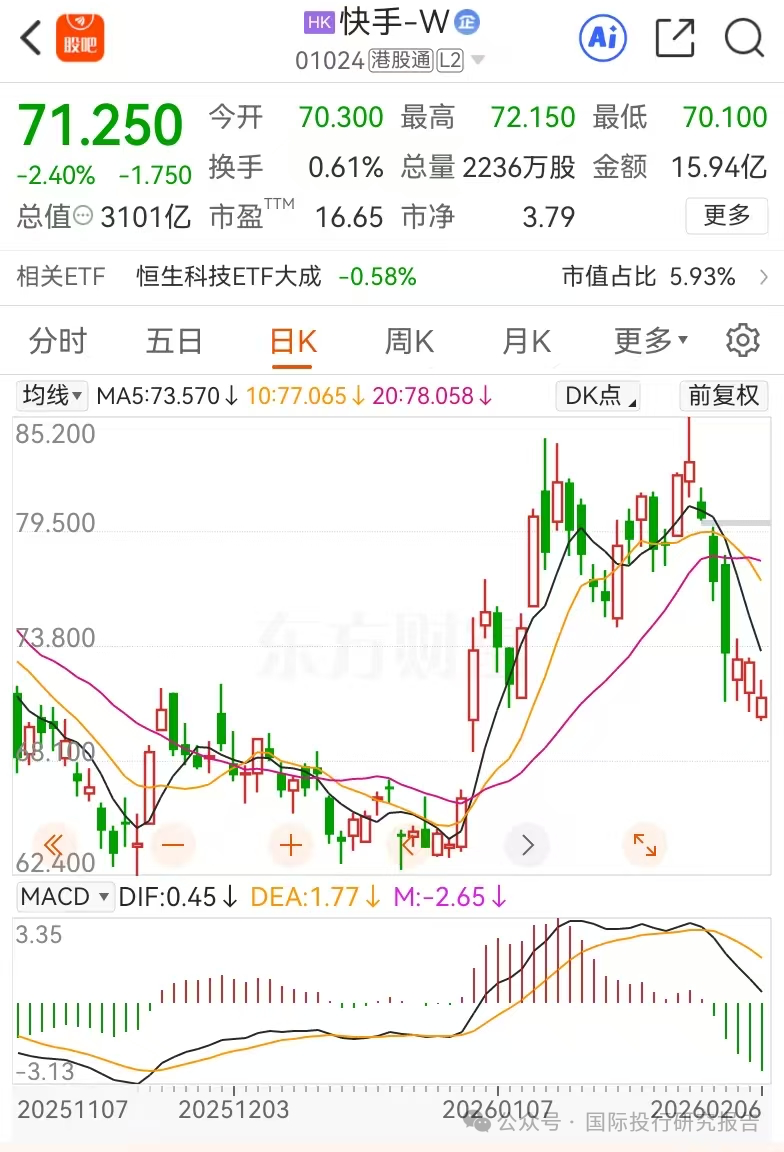Open the MACD indicator dropdown
Image resolution: width=784 pixels, height=1152 pixels.
(x=65, y=897)
